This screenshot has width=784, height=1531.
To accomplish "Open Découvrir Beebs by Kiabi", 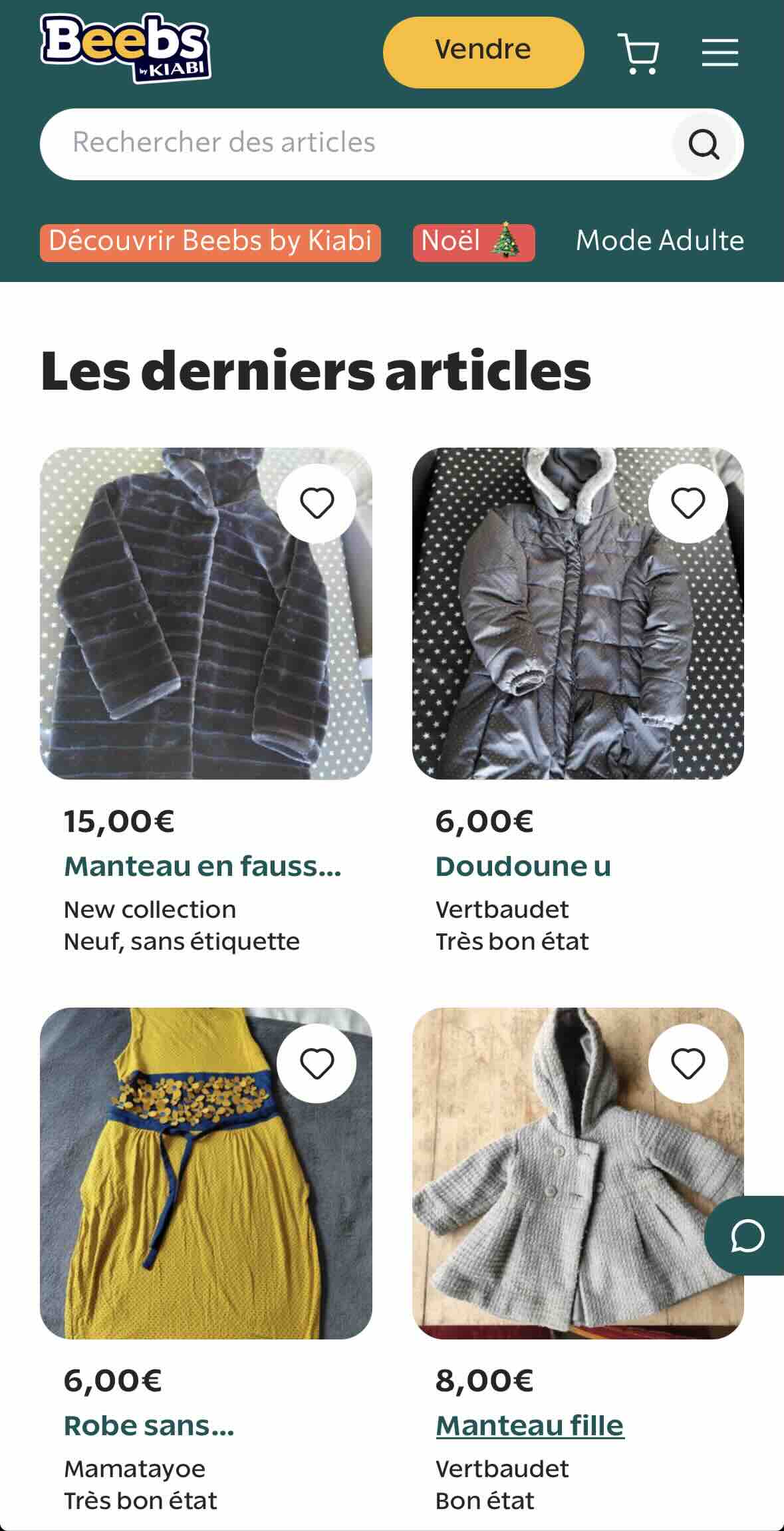I will click(x=210, y=242).
